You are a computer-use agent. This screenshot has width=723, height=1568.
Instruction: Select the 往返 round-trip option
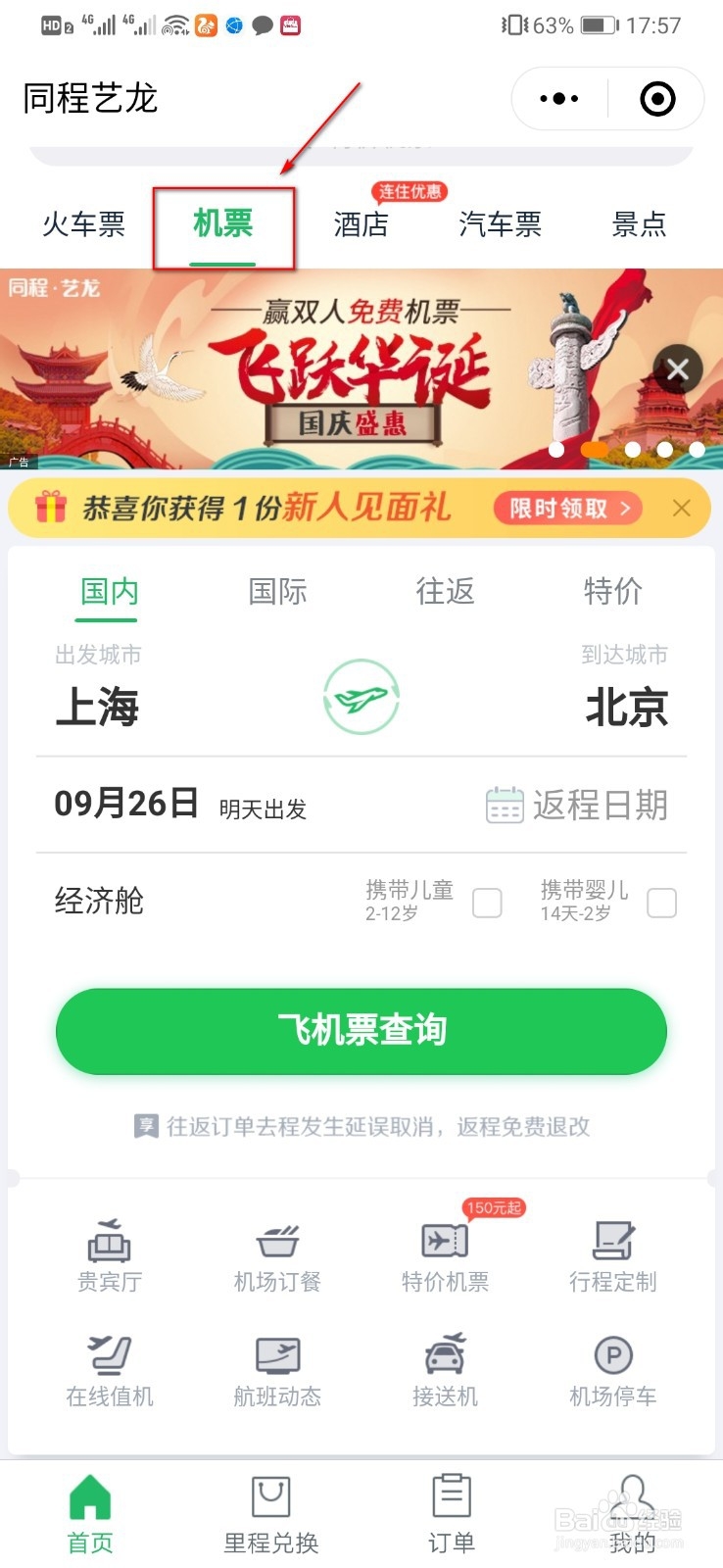click(445, 592)
